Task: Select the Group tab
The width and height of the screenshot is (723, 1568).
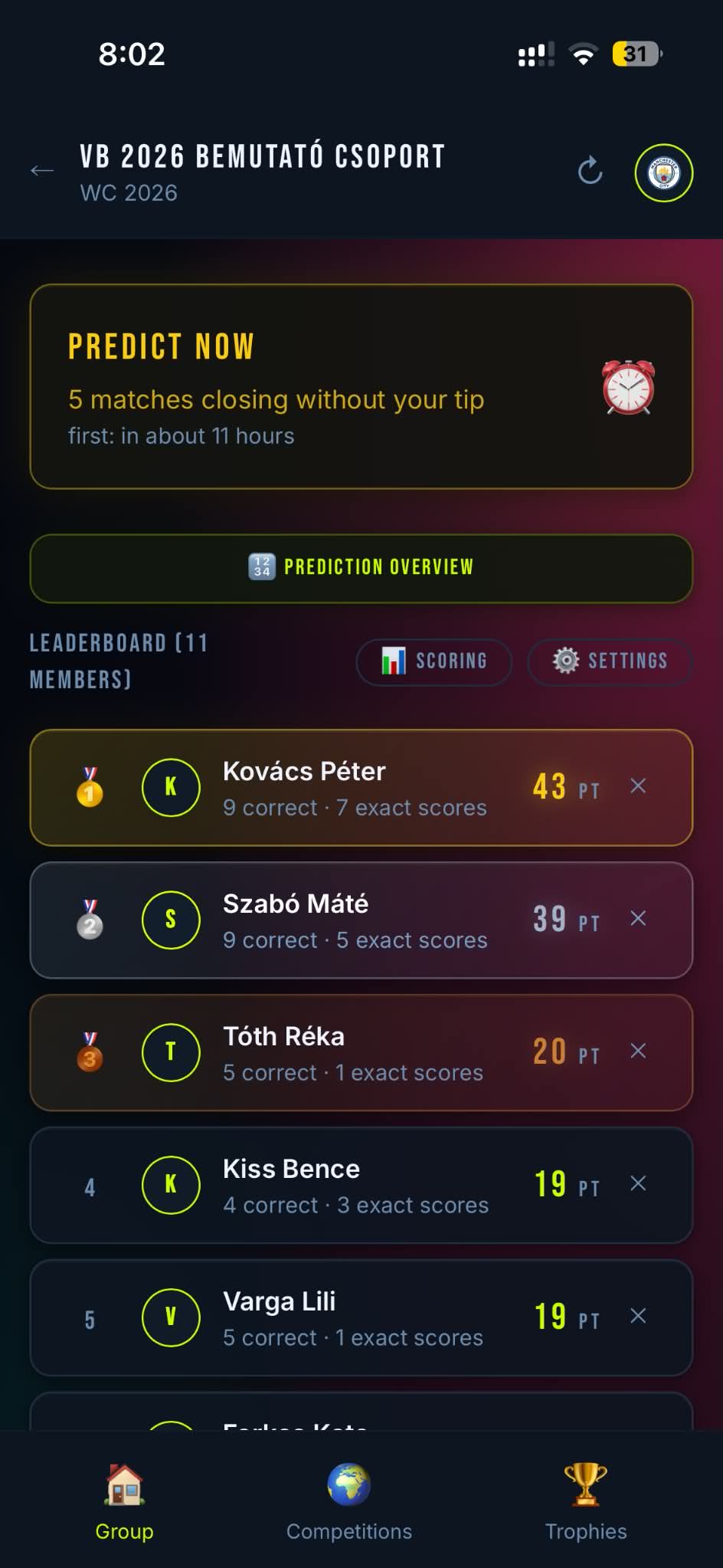Action: pyautogui.click(x=124, y=1502)
